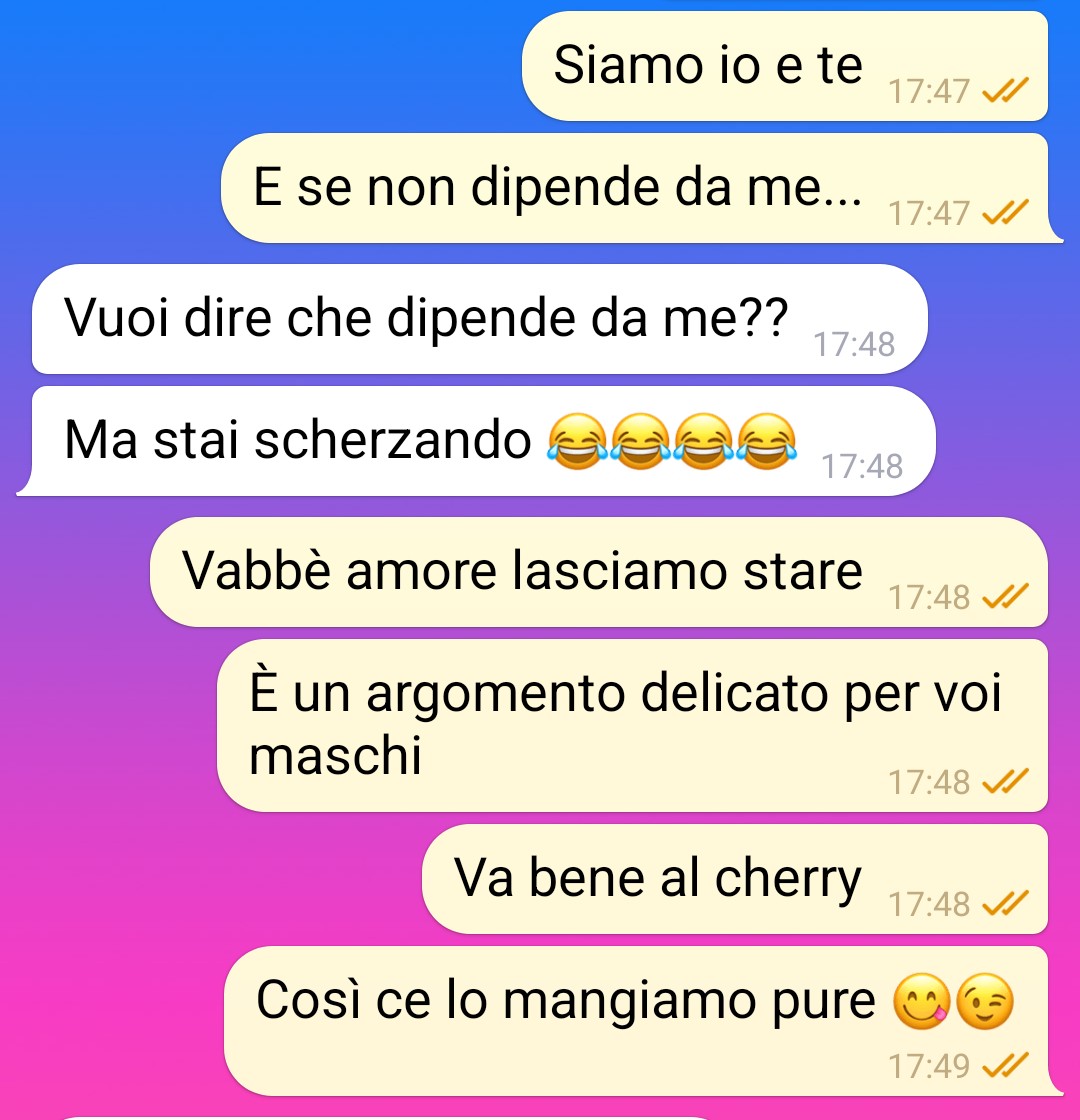Tap the 'Così ce lo mangiamo pure' message

pyautogui.click(x=566, y=1001)
